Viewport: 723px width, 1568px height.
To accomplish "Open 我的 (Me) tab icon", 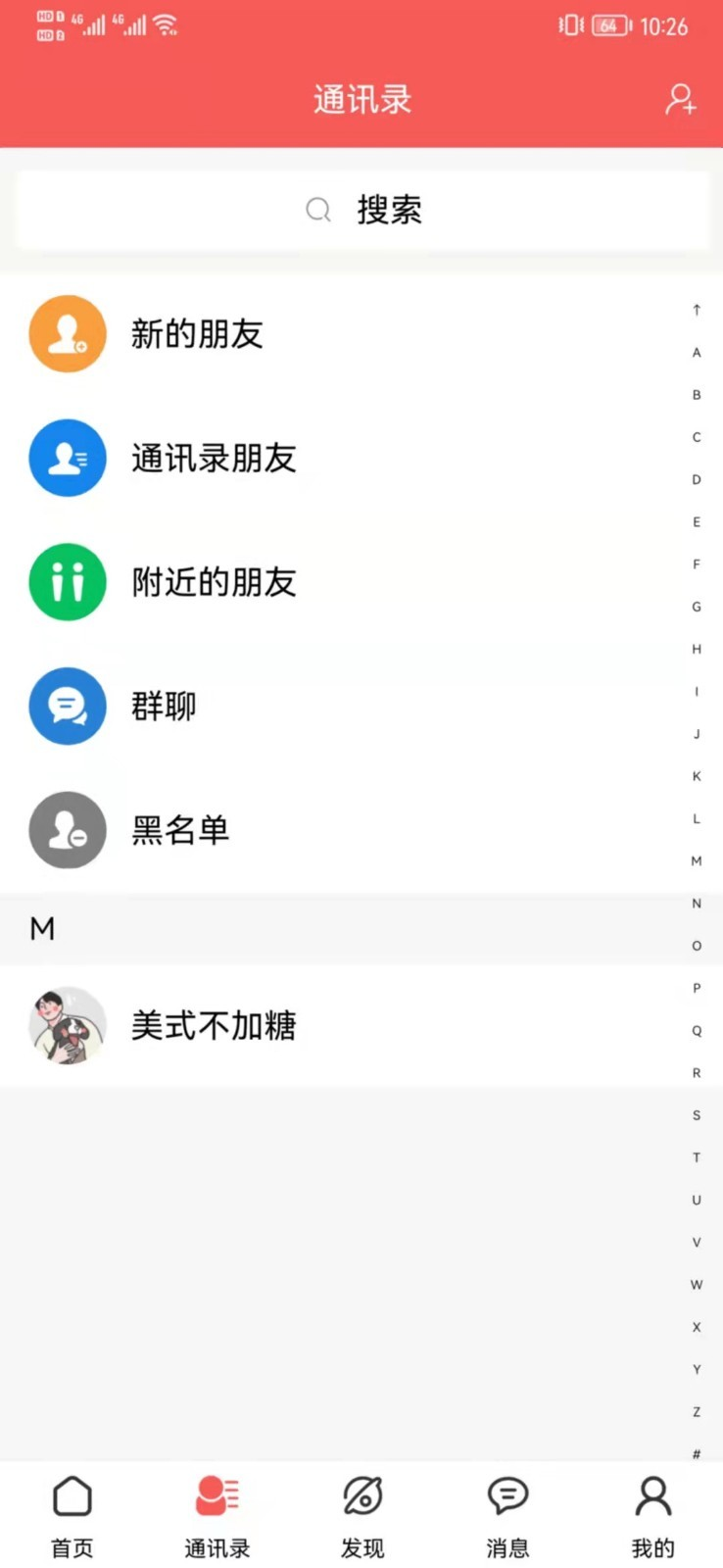I will (x=651, y=1496).
